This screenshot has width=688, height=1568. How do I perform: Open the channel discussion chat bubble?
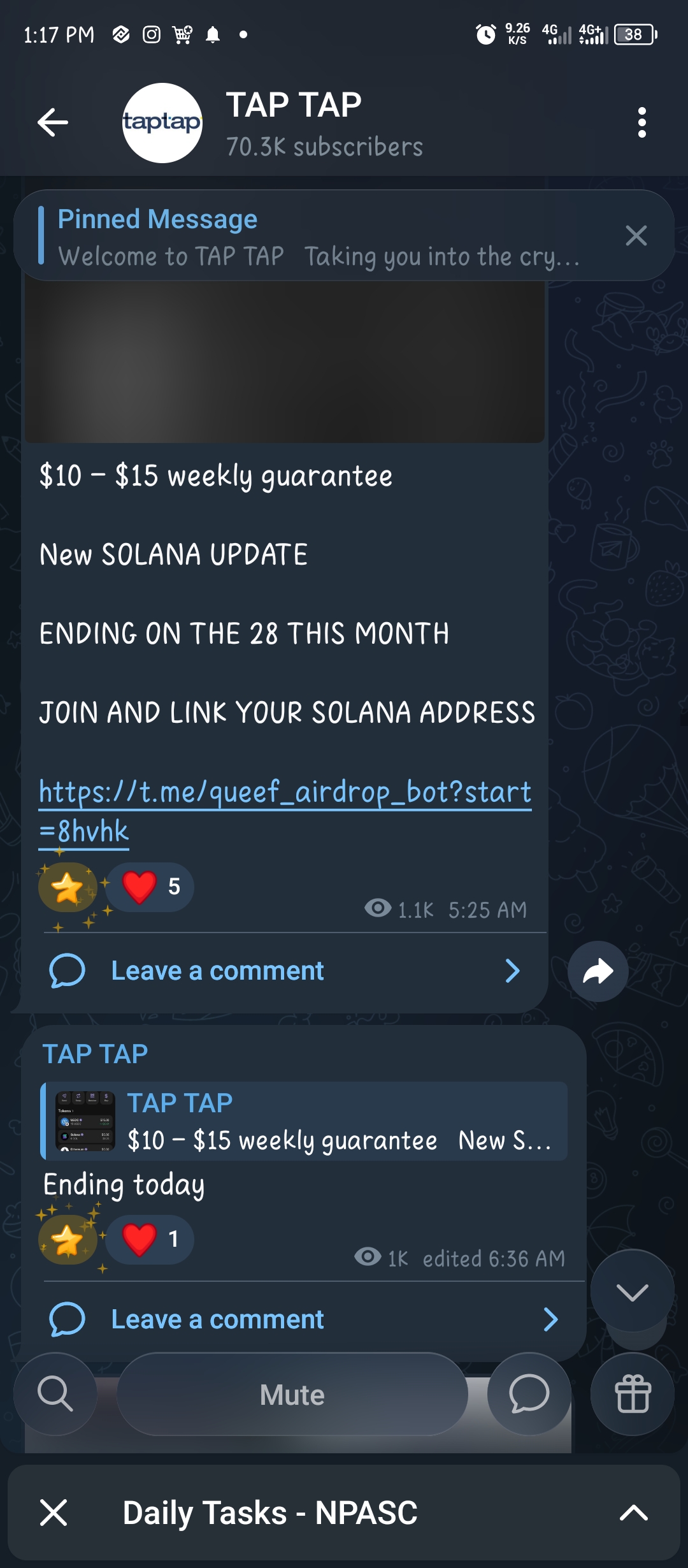529,1393
